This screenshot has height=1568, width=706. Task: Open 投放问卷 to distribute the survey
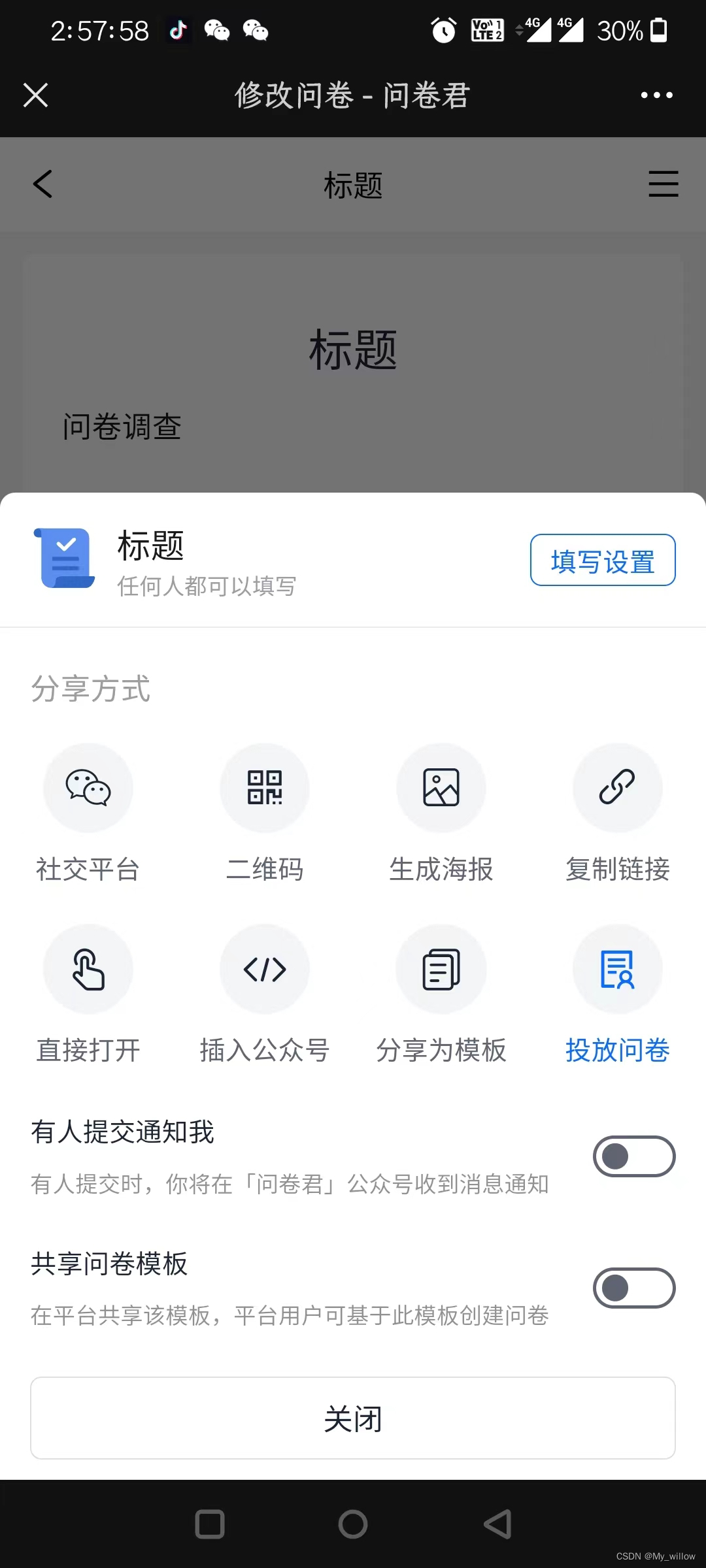click(x=617, y=970)
